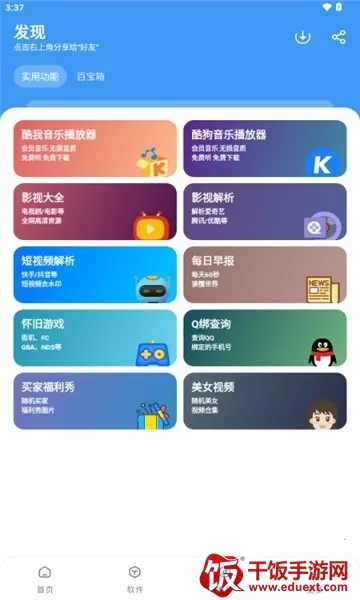Share the app via the share icon
The image size is (360, 600).
point(339,37)
